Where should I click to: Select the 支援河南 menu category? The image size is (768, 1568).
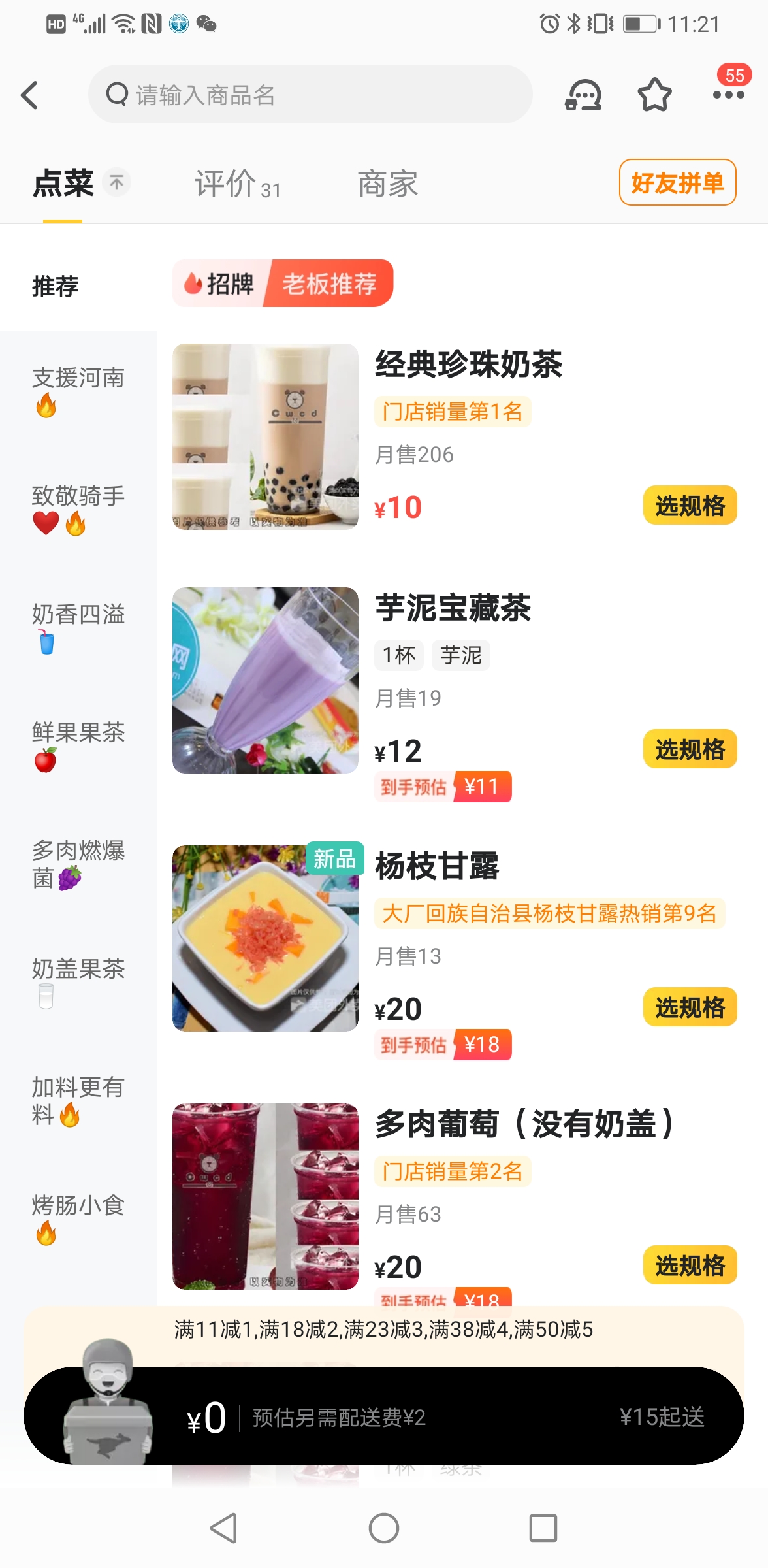(x=78, y=390)
